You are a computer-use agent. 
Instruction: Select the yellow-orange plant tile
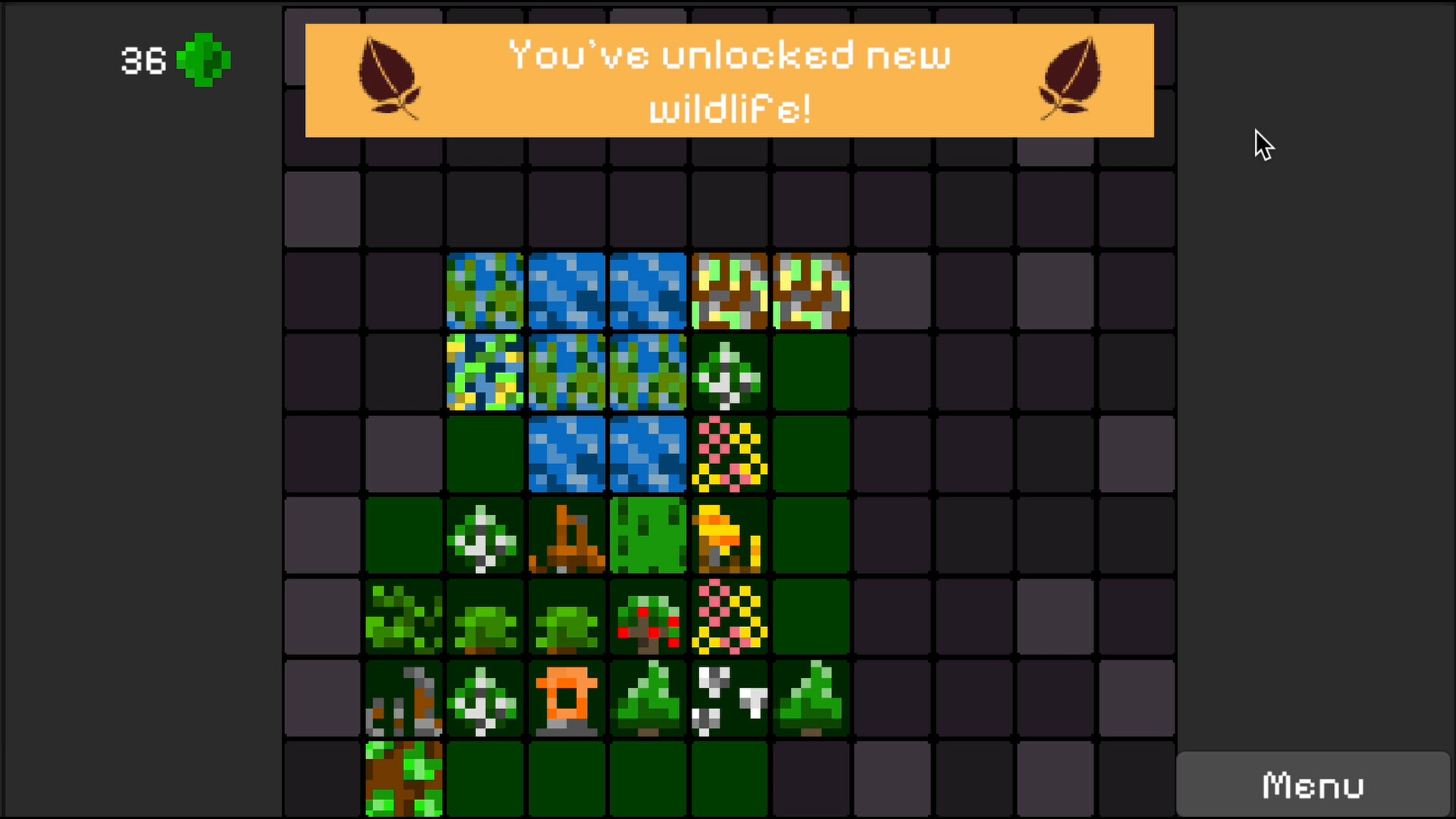coord(729,535)
